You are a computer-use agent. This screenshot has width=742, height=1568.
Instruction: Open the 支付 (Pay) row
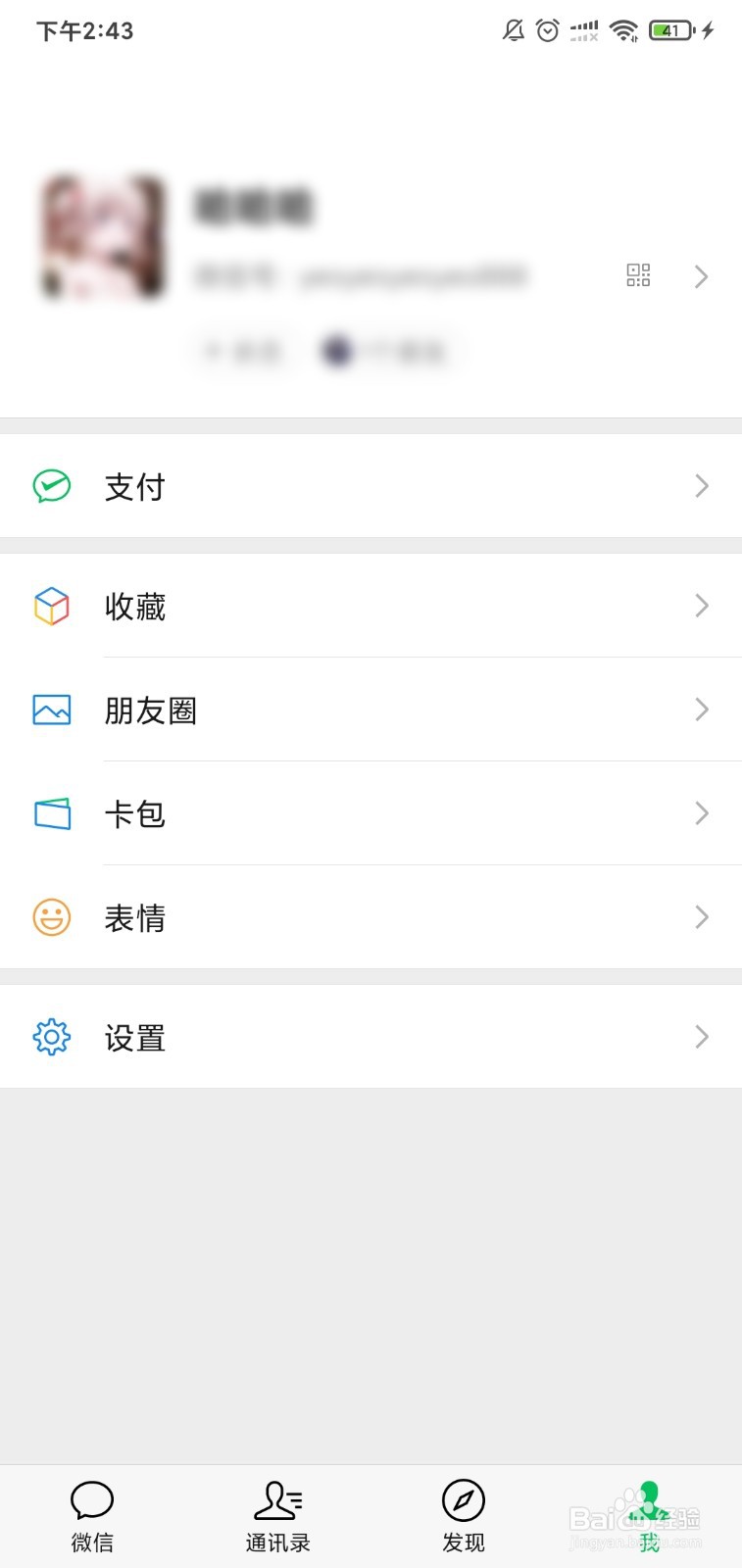coord(371,486)
